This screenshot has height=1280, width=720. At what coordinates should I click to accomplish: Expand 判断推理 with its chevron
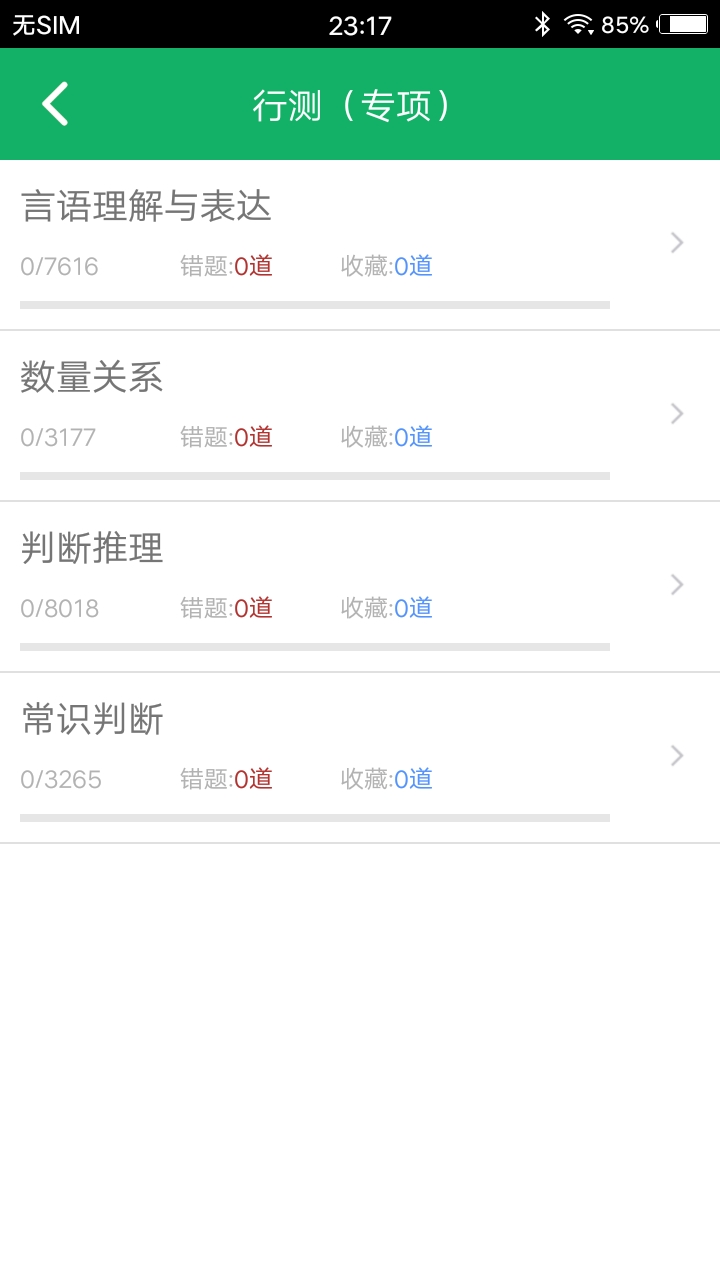(676, 585)
